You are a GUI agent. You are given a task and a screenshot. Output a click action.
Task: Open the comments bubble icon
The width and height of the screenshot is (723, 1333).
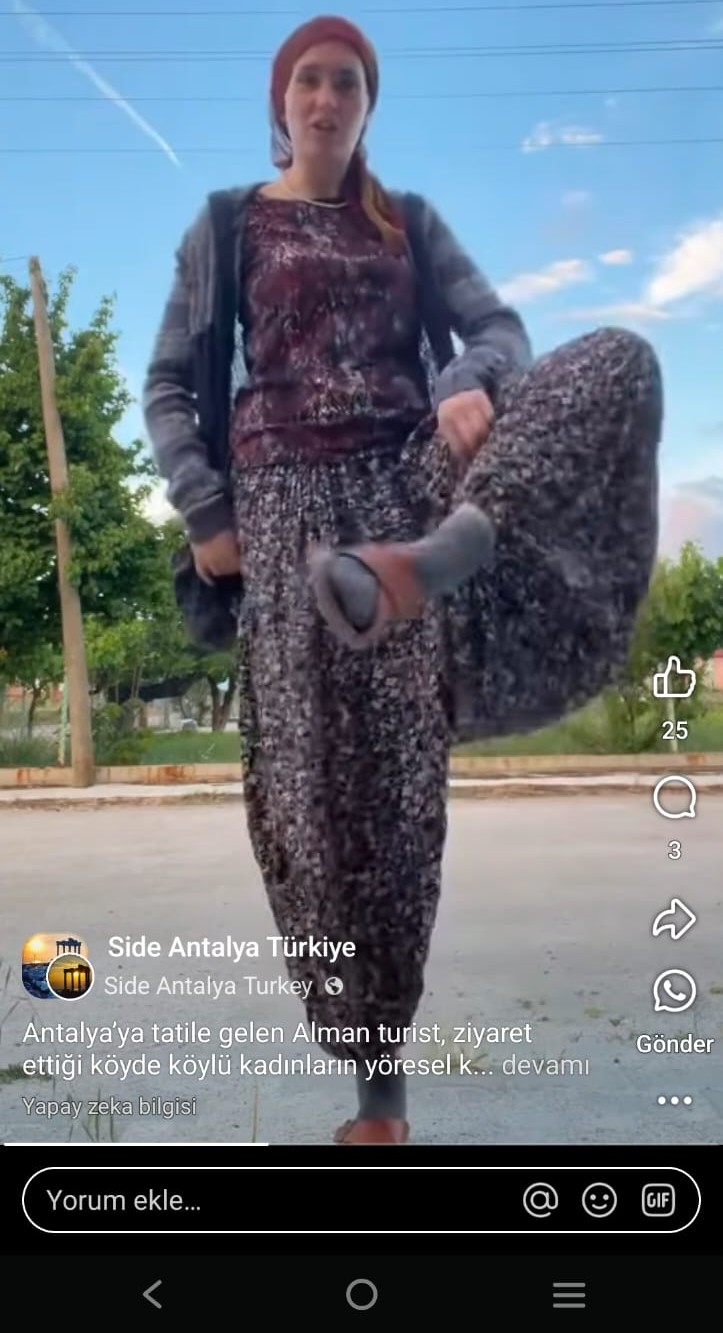click(x=674, y=798)
